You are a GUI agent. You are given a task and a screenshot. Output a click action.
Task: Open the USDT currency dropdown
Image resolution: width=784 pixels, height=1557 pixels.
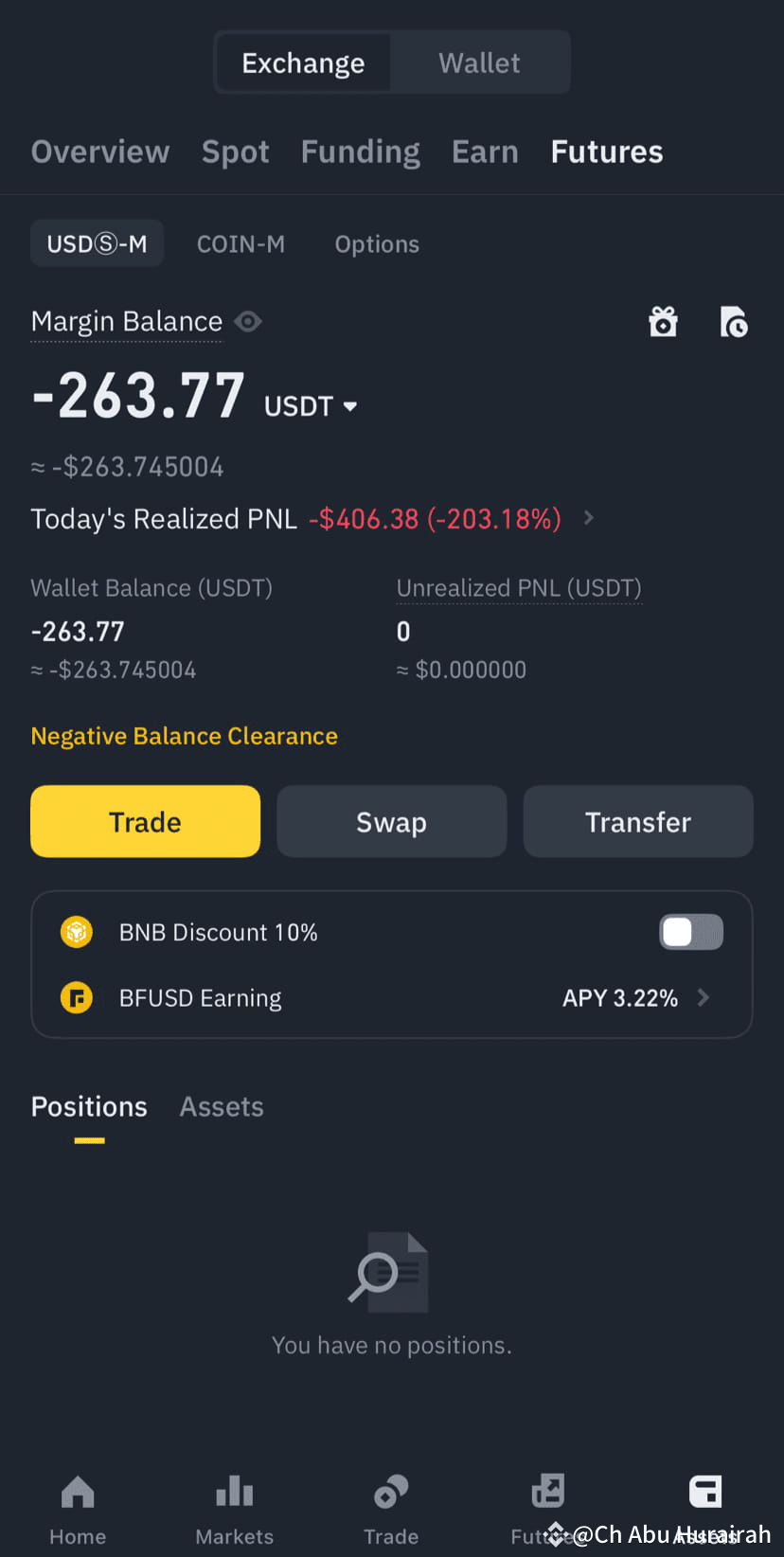pos(311,405)
